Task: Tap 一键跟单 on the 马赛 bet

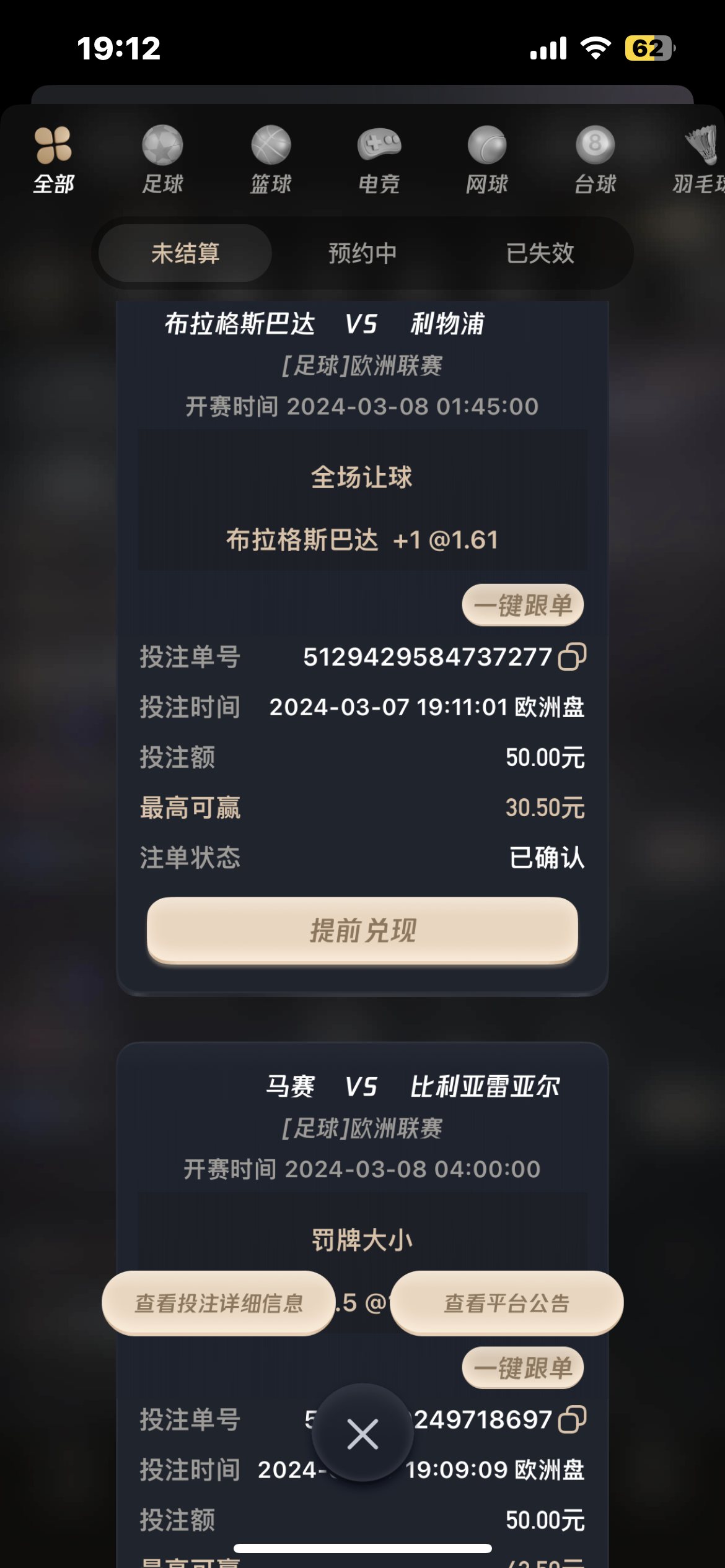Action: click(x=522, y=1368)
